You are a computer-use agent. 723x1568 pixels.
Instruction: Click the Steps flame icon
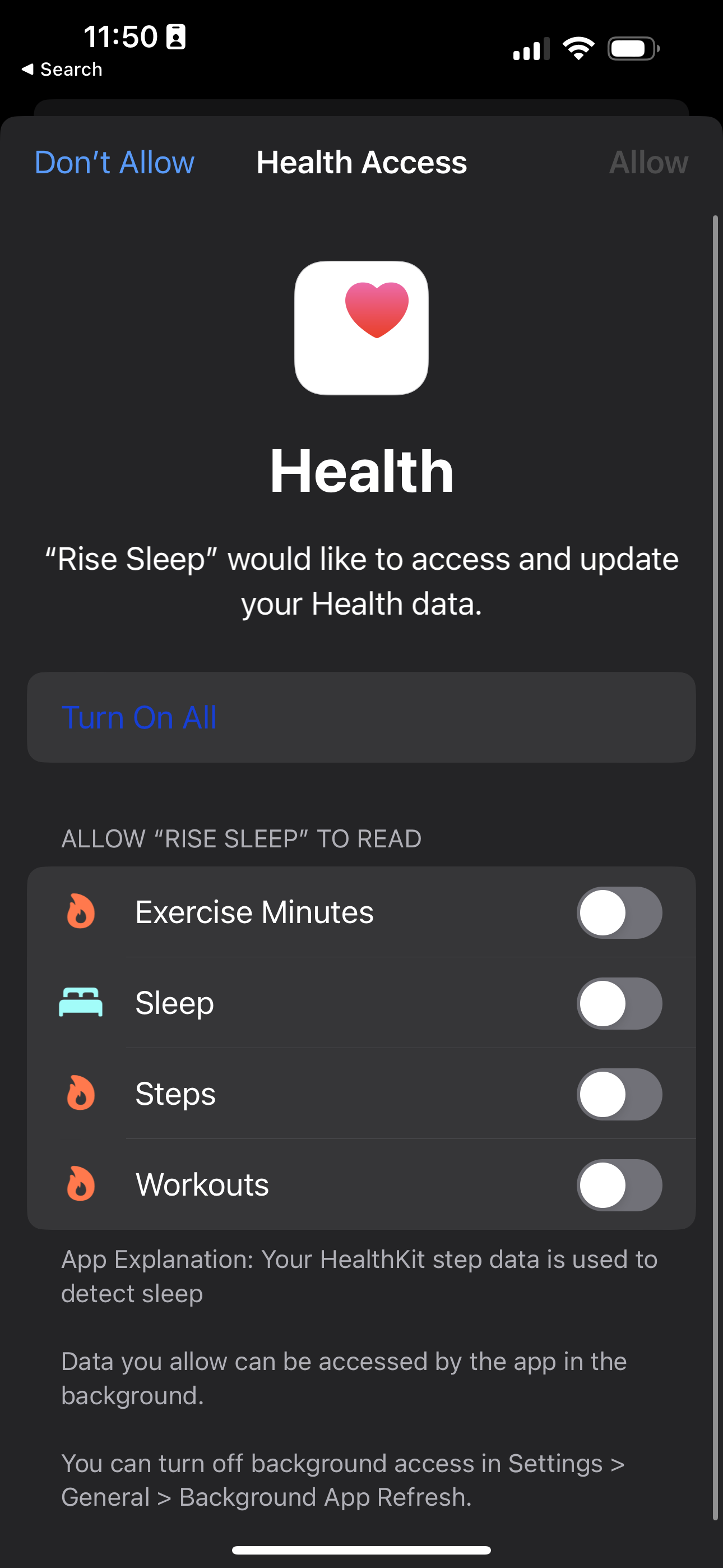[81, 1094]
